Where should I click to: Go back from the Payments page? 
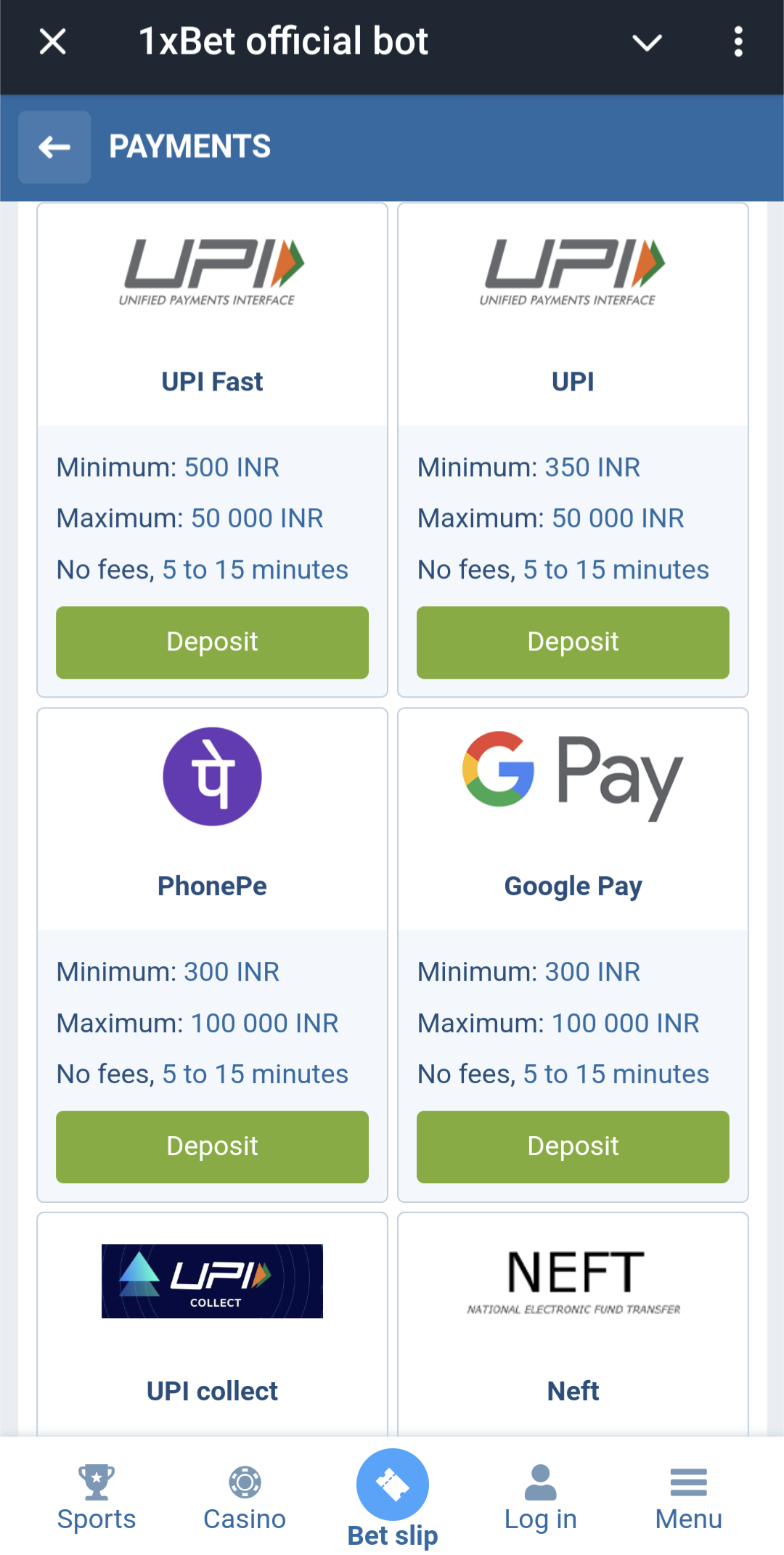[x=54, y=147]
